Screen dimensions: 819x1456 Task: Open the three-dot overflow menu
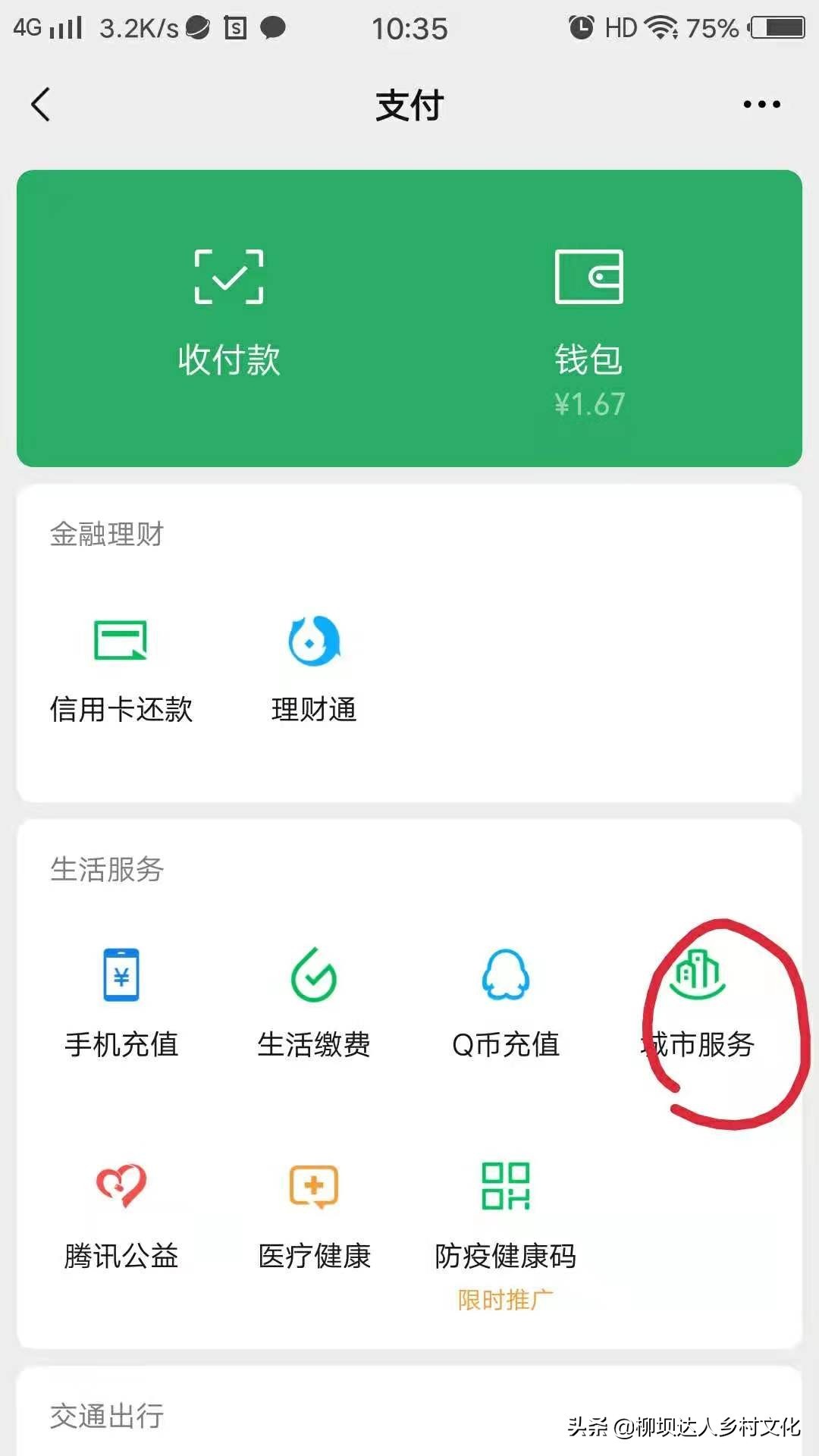761,105
